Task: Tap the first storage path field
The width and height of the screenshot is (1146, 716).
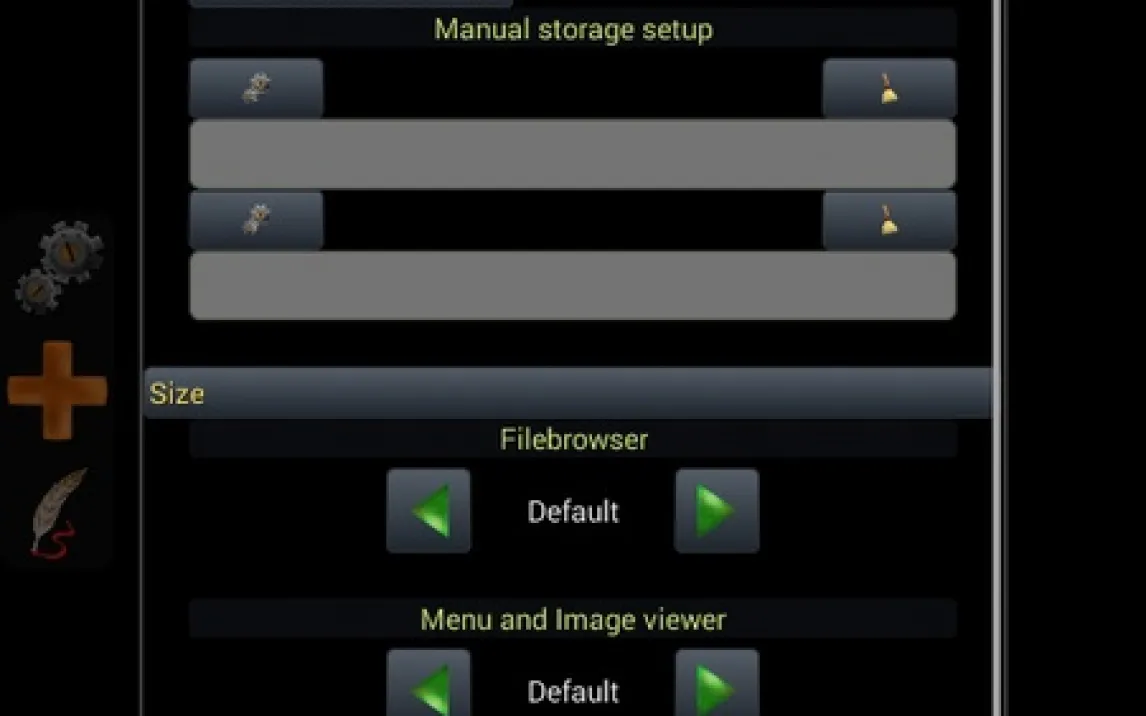Action: [x=572, y=154]
